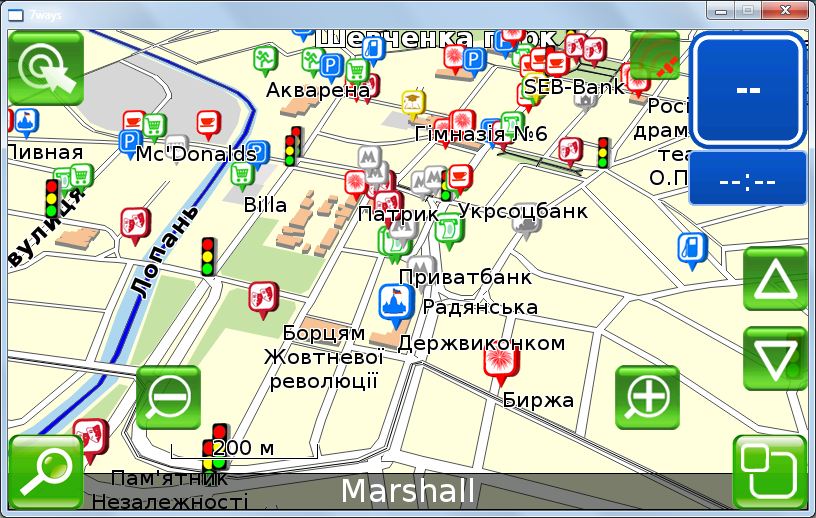Open search with the magnifier button

click(x=45, y=472)
